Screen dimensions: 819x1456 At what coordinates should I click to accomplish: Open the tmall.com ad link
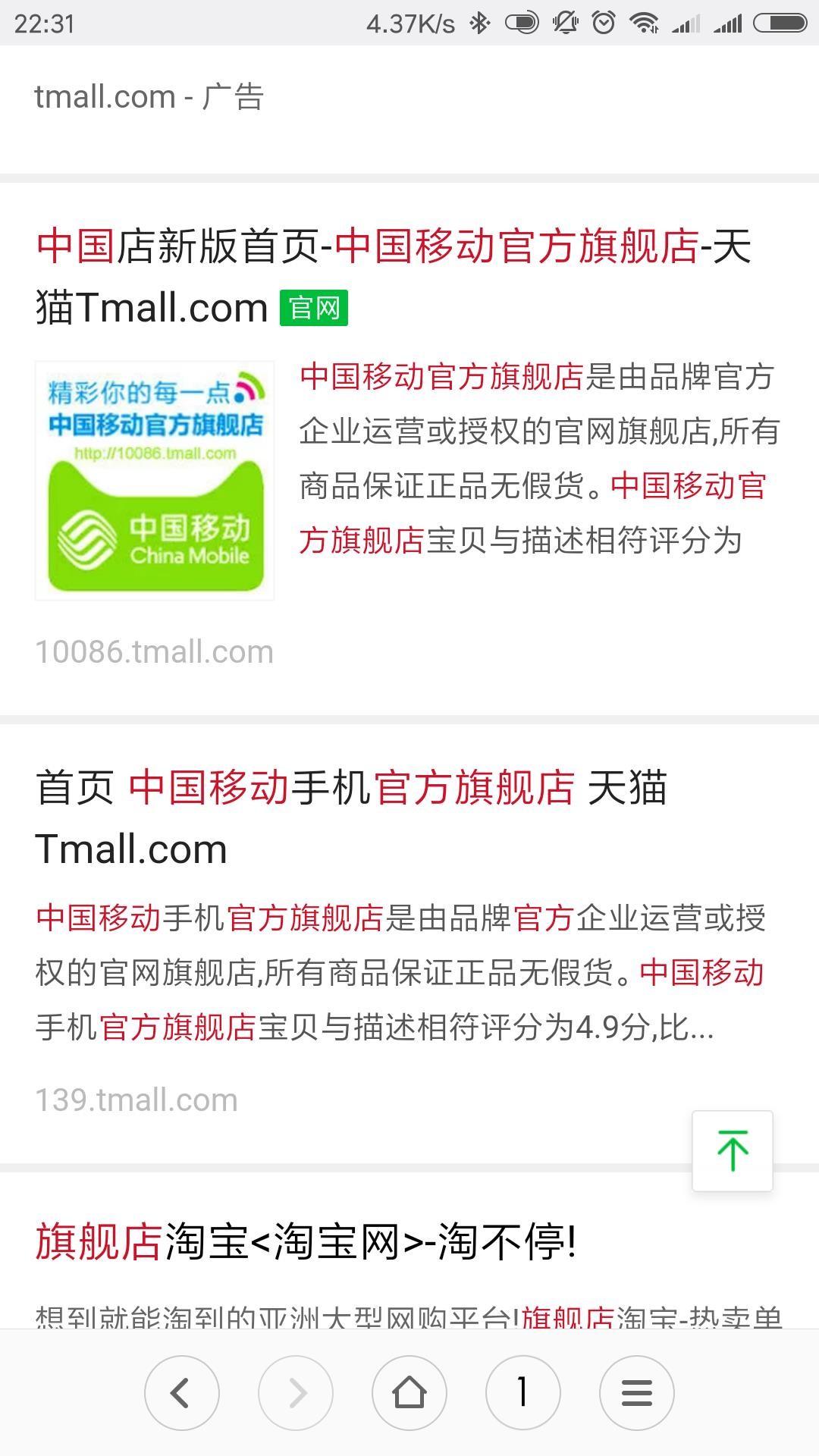(x=149, y=97)
